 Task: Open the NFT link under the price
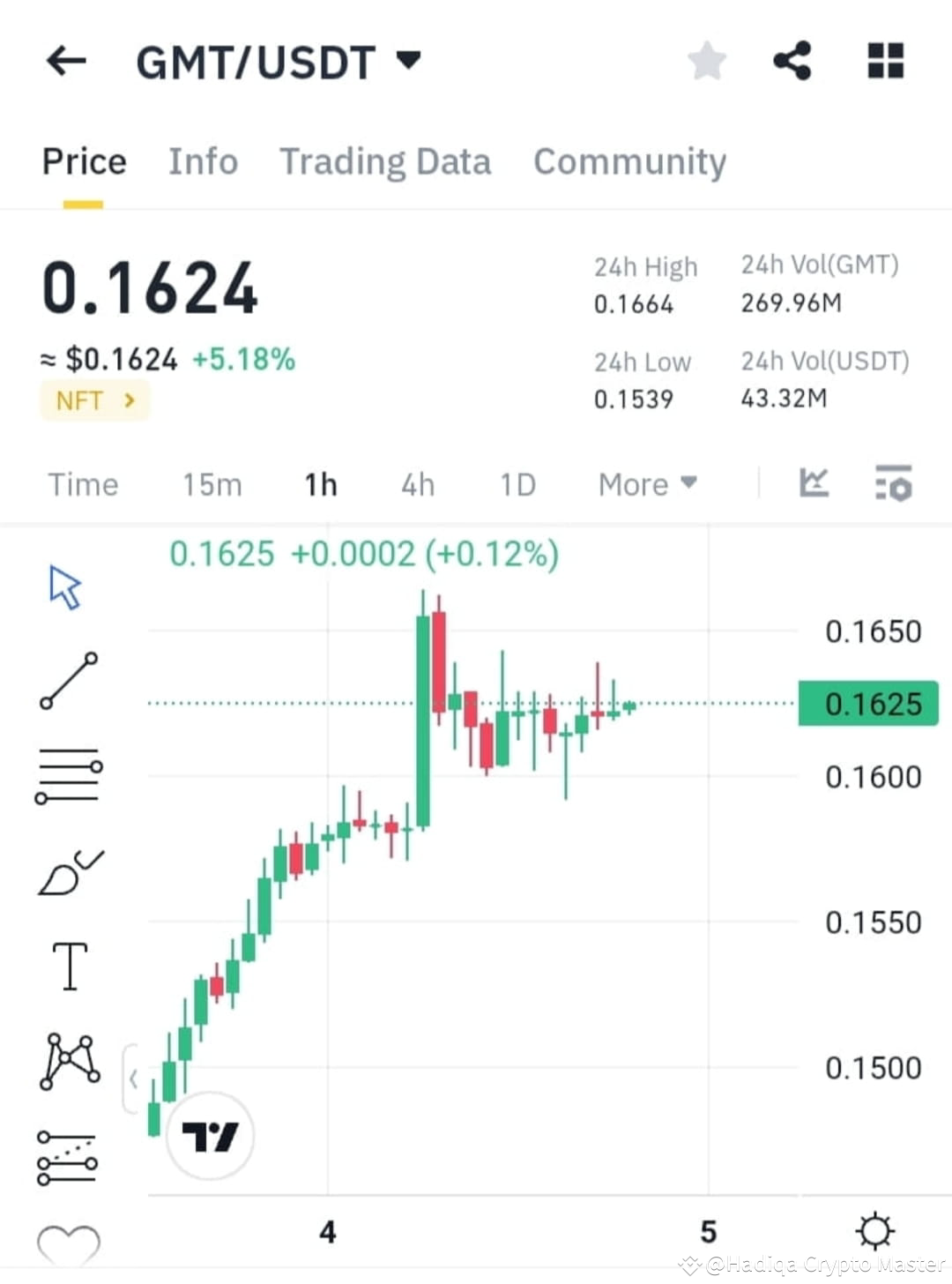pos(94,399)
